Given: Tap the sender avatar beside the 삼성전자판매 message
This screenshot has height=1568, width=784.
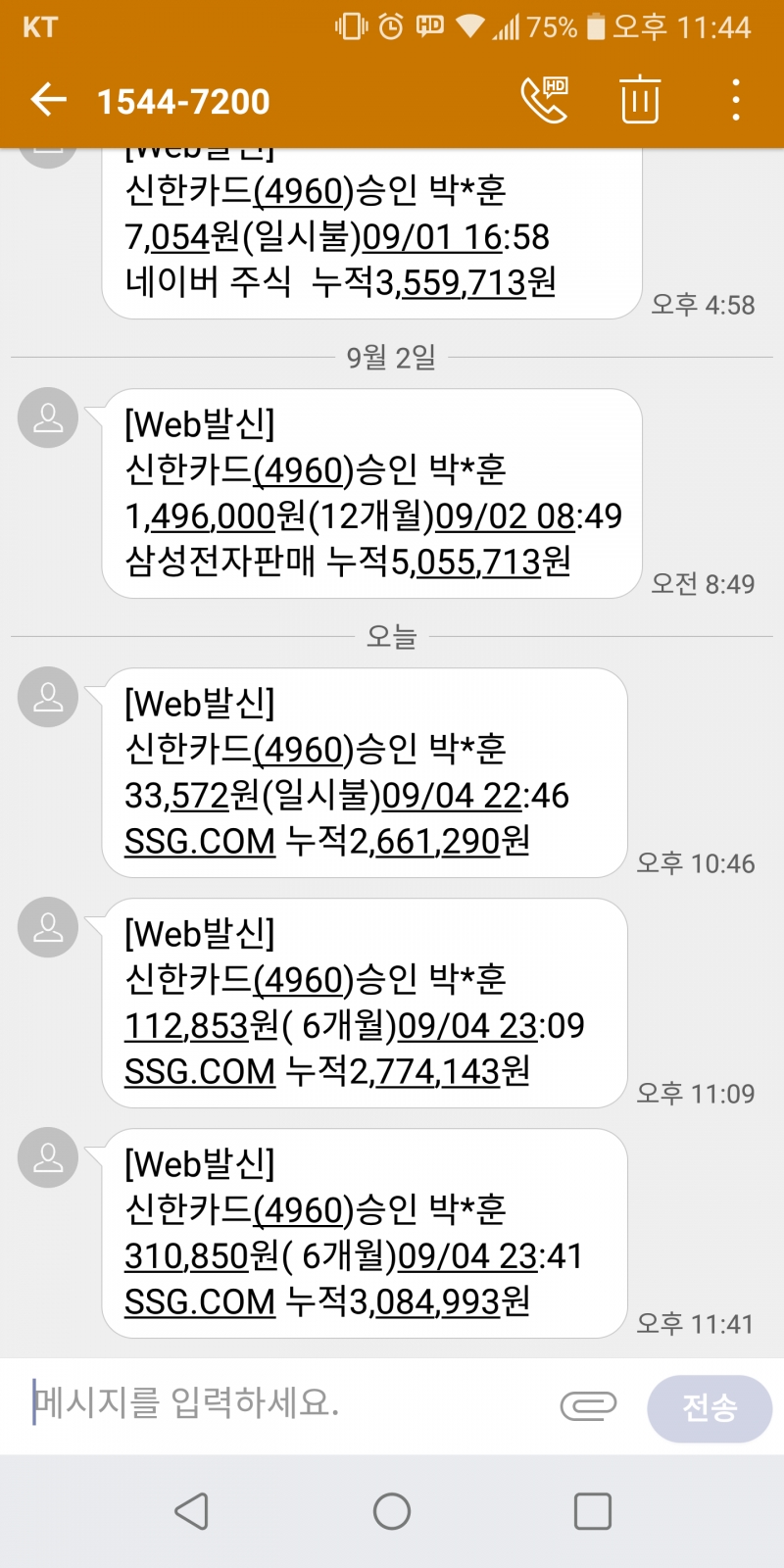Looking at the screenshot, I should (x=48, y=418).
